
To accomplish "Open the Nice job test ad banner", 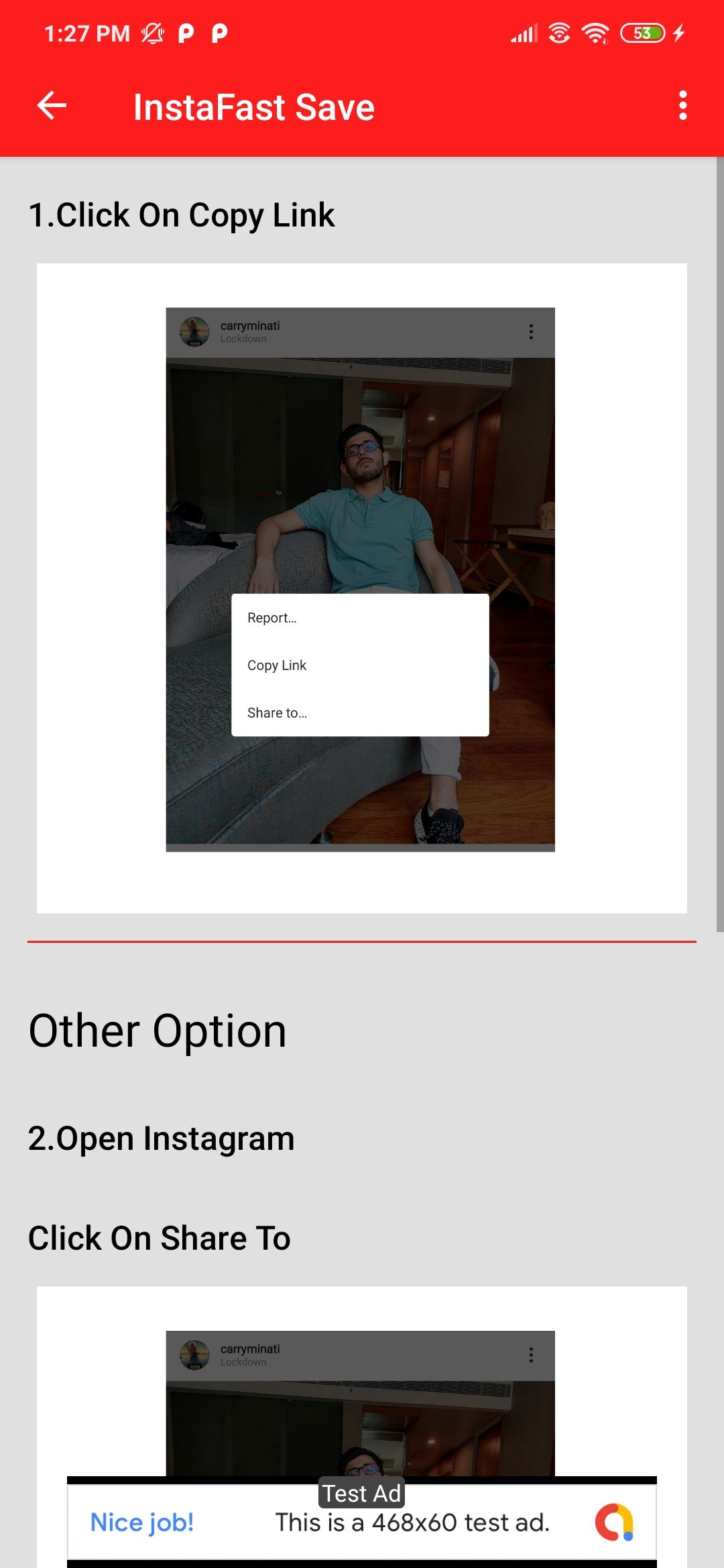I will pyautogui.click(x=361, y=1522).
